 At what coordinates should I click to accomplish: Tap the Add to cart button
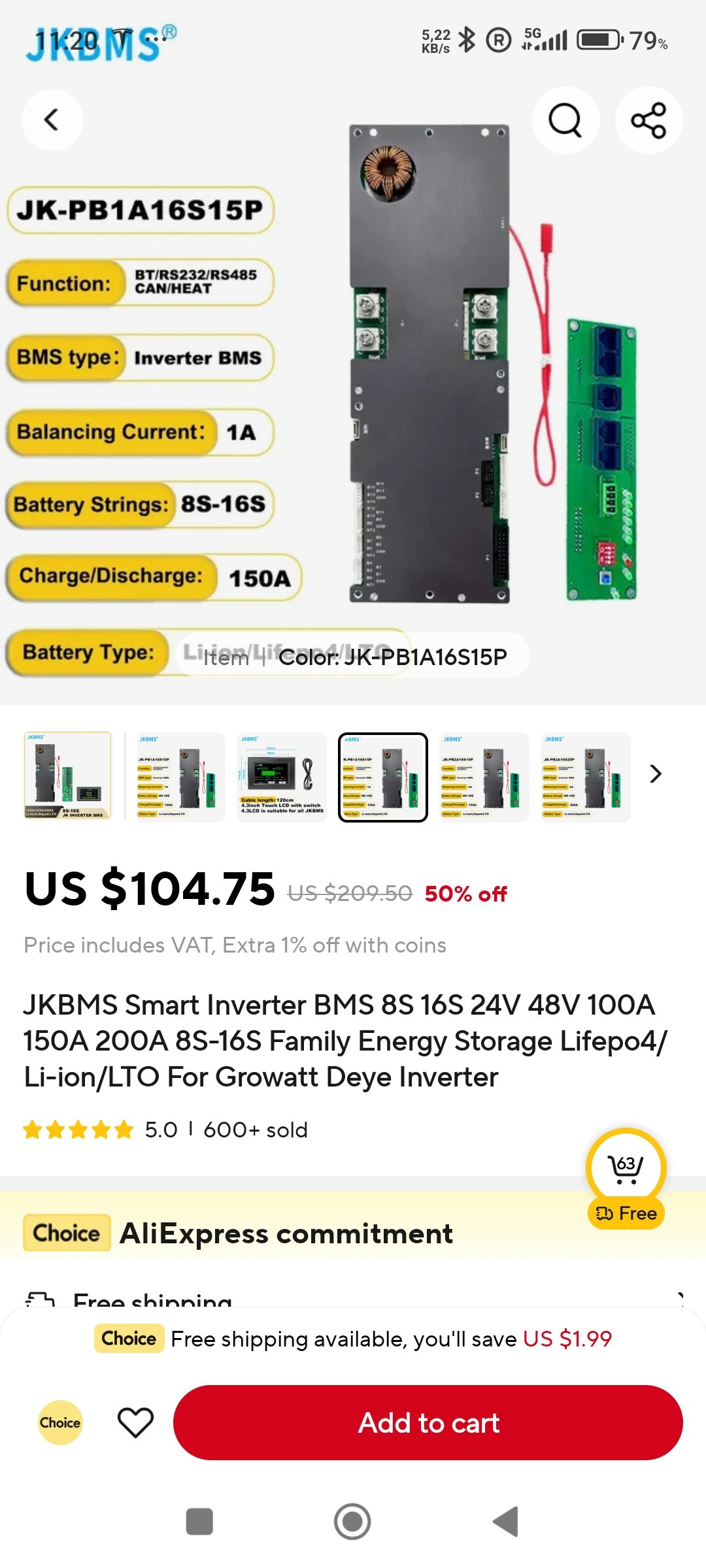[x=428, y=1422]
